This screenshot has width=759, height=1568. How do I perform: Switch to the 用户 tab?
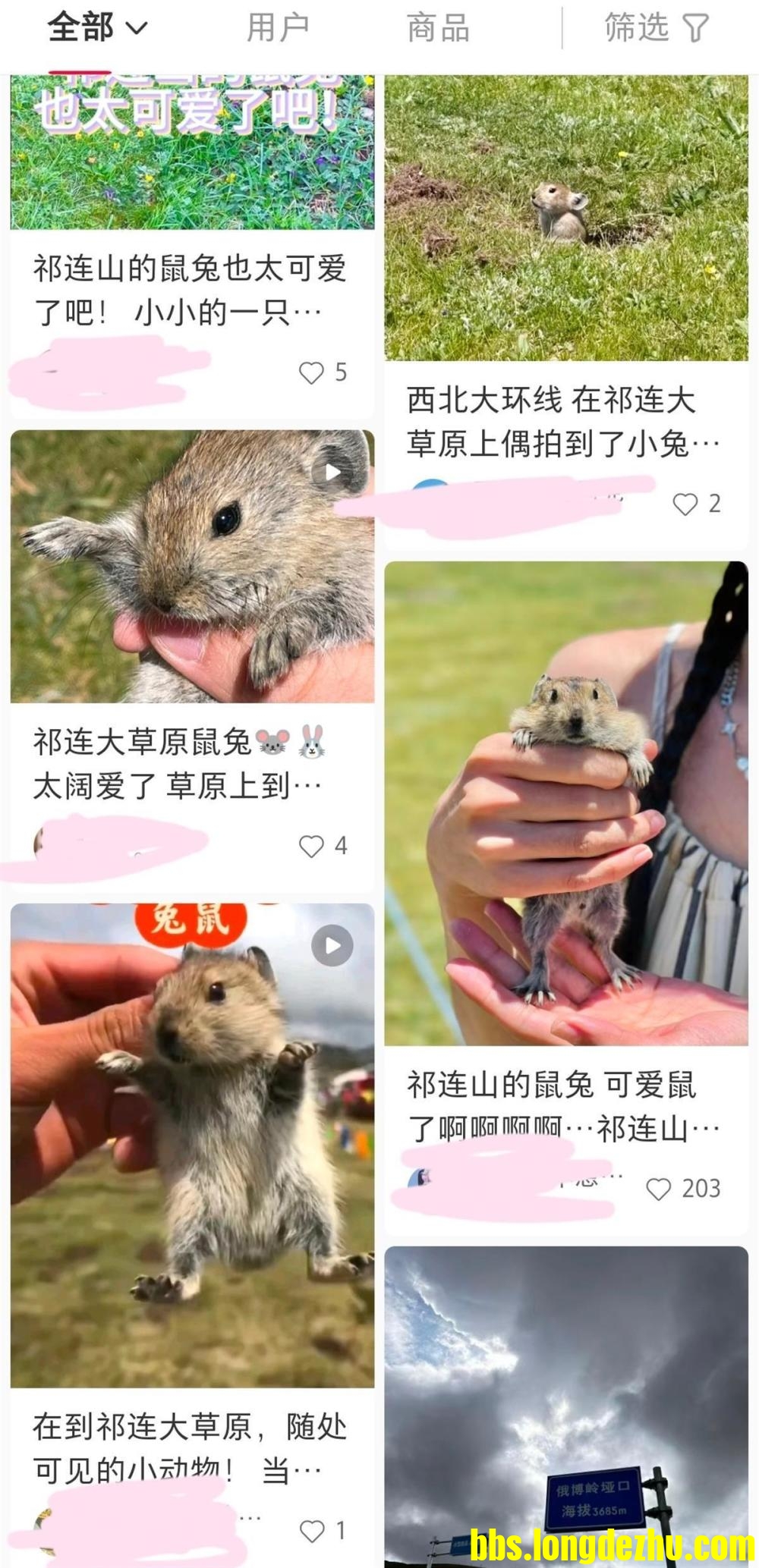coord(278,29)
